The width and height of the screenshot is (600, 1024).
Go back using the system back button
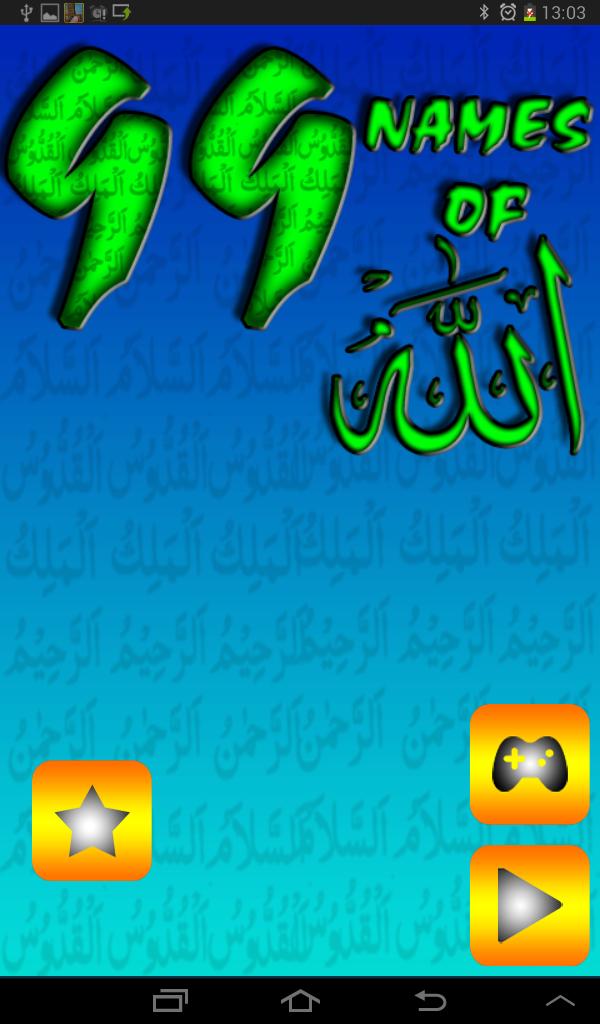430,999
